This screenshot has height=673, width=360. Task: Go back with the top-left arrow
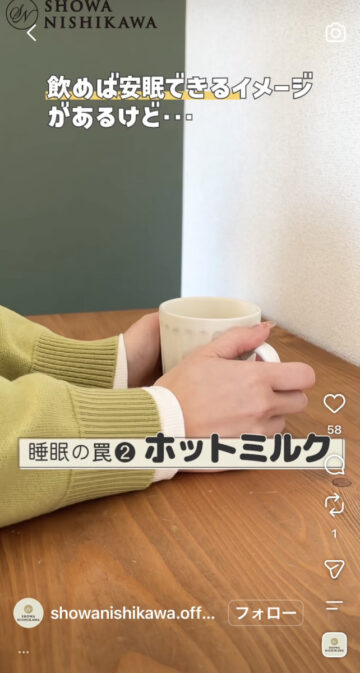(31, 33)
